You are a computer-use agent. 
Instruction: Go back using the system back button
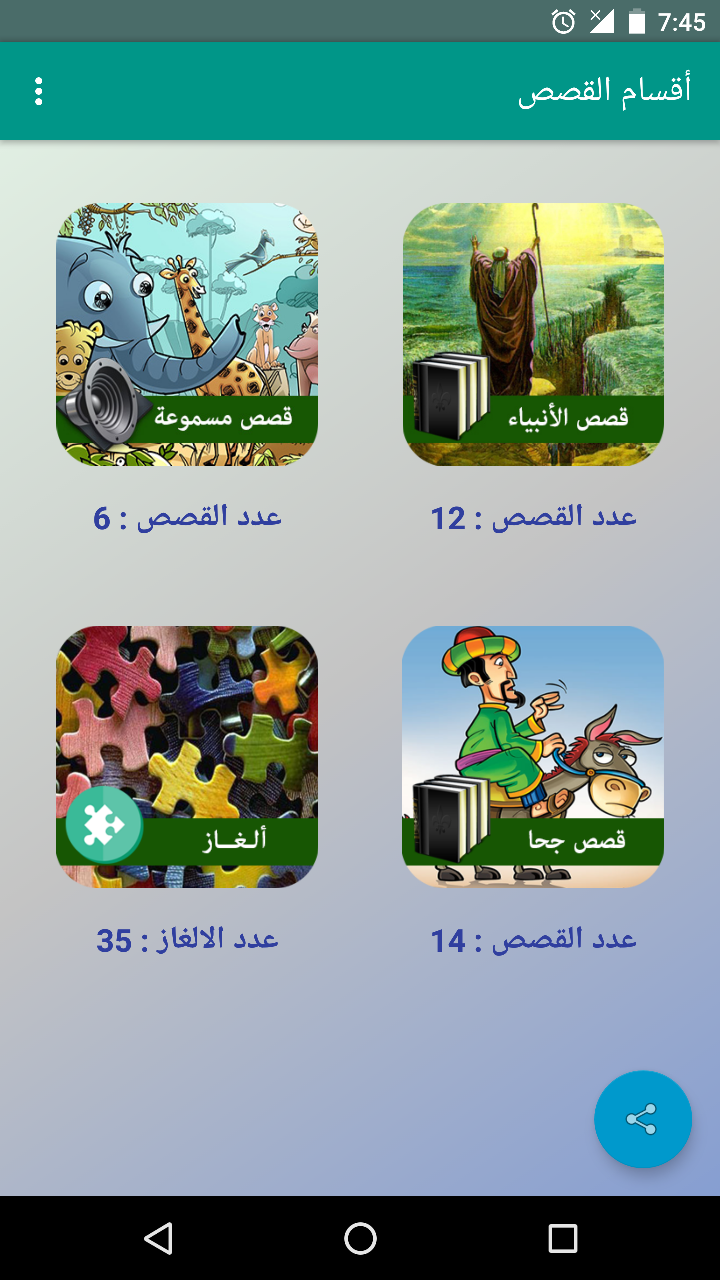tap(158, 1238)
